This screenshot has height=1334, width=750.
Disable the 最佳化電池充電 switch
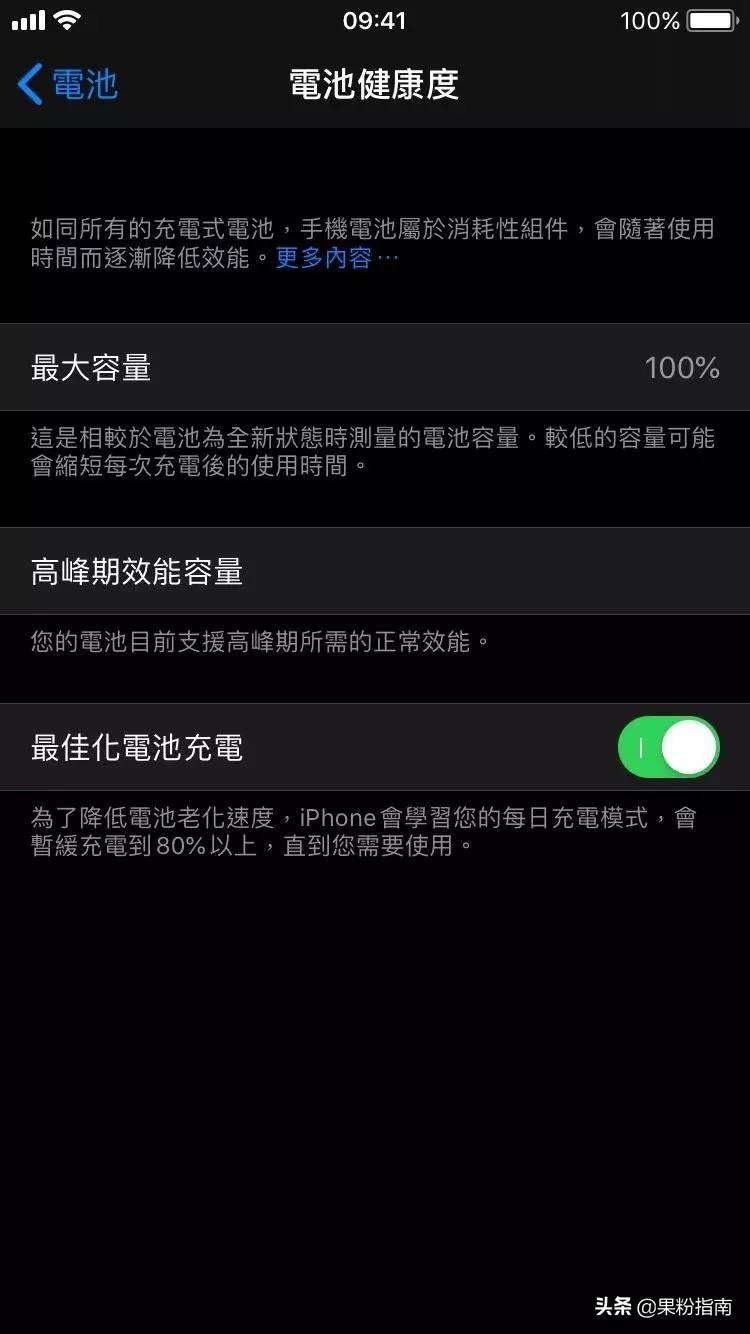(668, 747)
